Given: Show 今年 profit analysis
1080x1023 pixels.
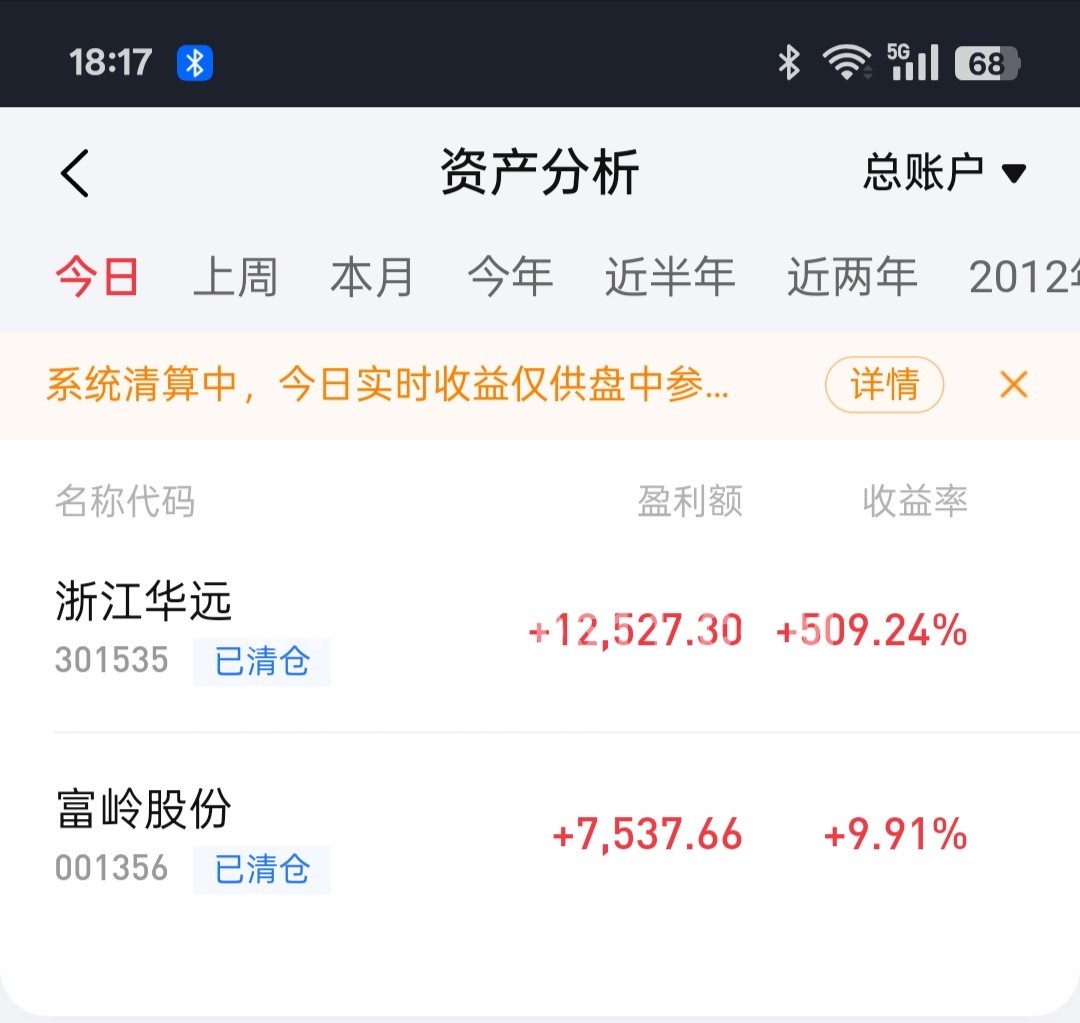Looking at the screenshot, I should 510,277.
